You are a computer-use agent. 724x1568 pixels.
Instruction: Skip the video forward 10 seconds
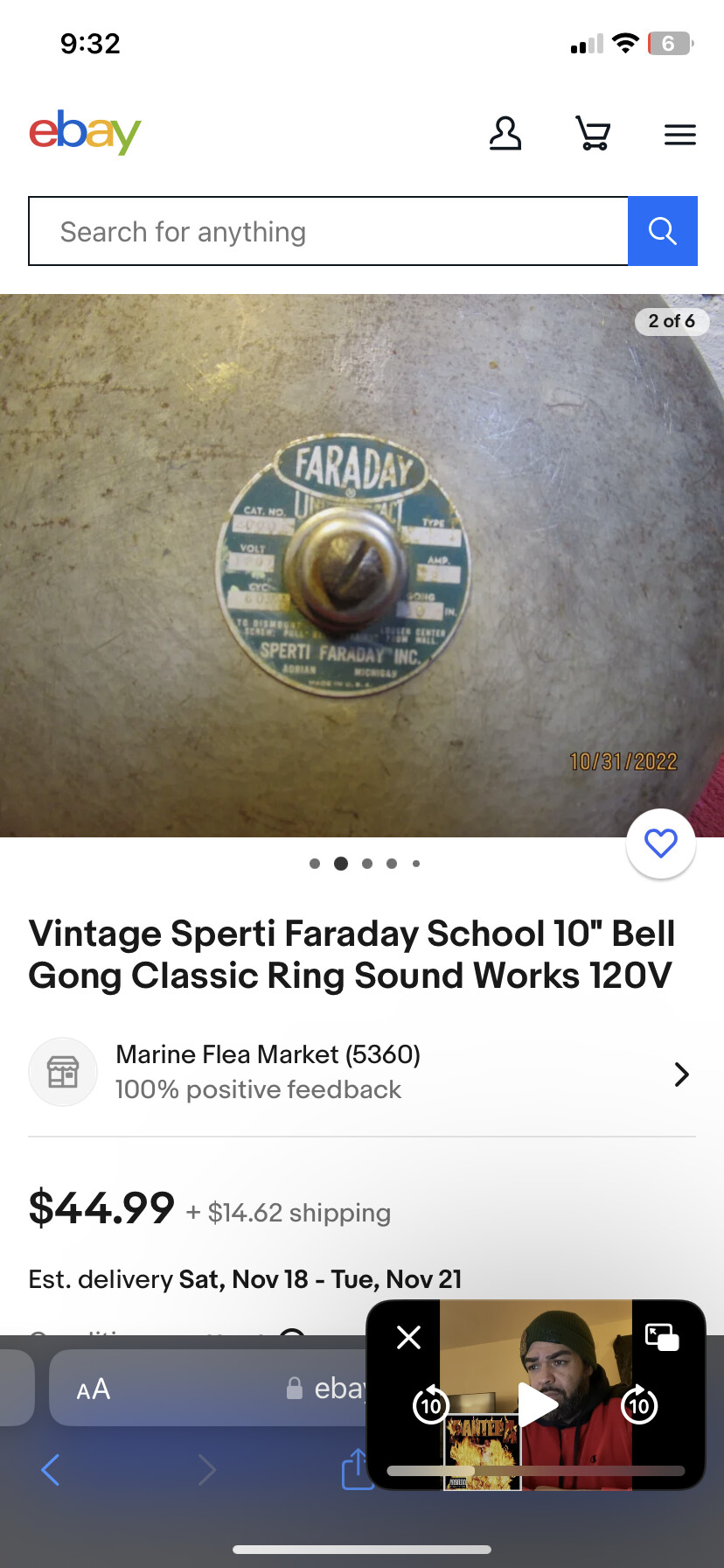[x=639, y=1405]
